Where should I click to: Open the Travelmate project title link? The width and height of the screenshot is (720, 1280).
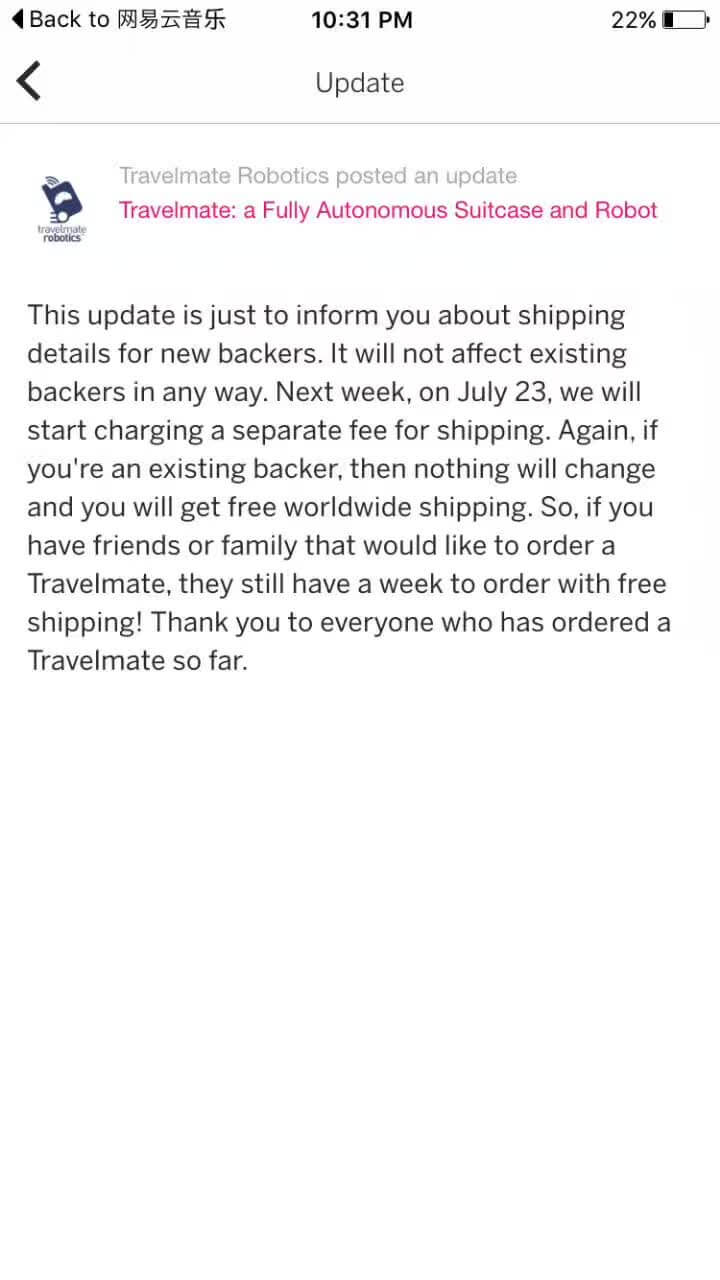(388, 210)
